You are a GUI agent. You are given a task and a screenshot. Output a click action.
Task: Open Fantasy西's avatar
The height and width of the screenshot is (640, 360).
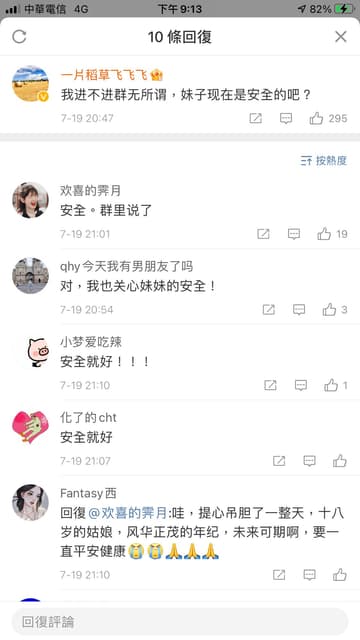coord(30,502)
